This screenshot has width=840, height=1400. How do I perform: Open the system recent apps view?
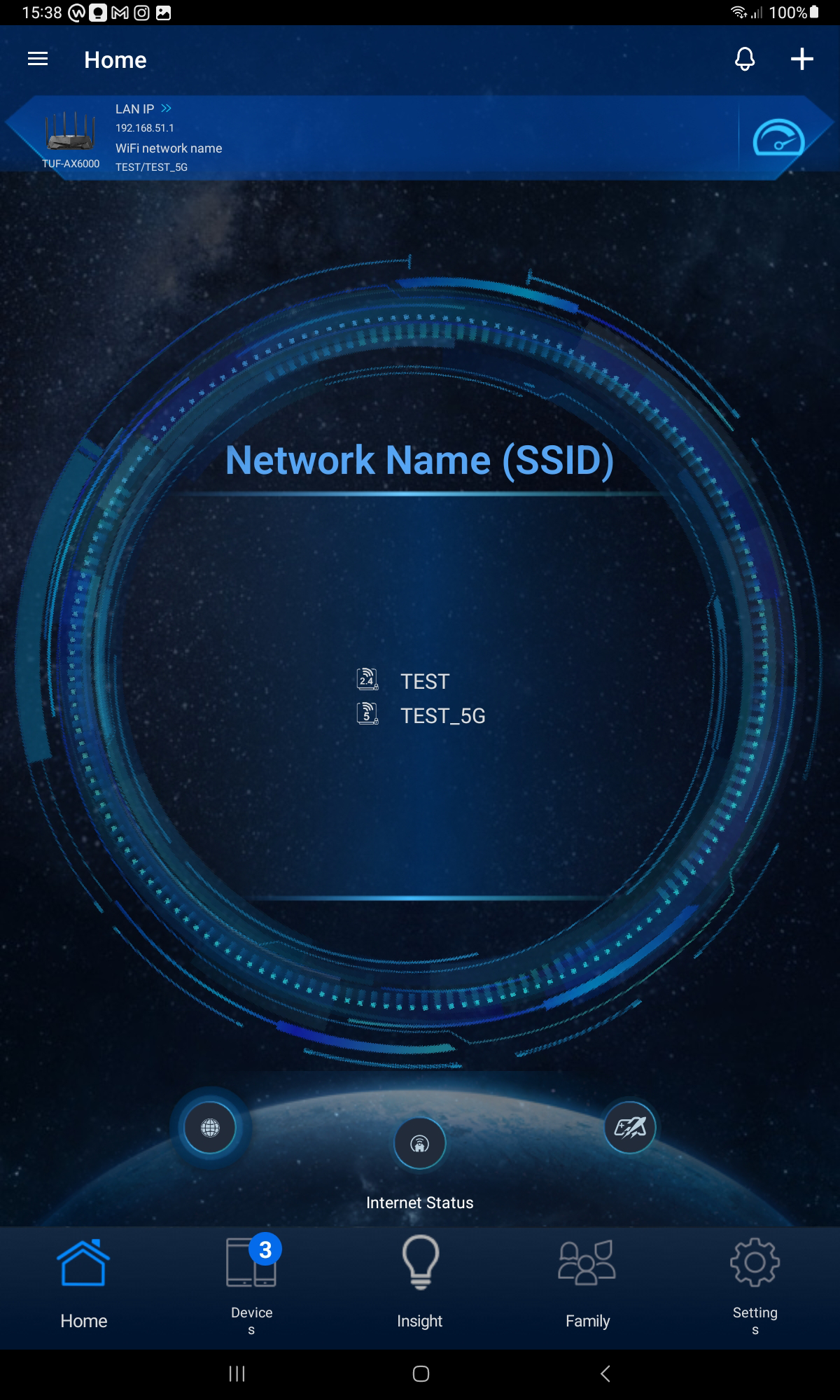(237, 1374)
